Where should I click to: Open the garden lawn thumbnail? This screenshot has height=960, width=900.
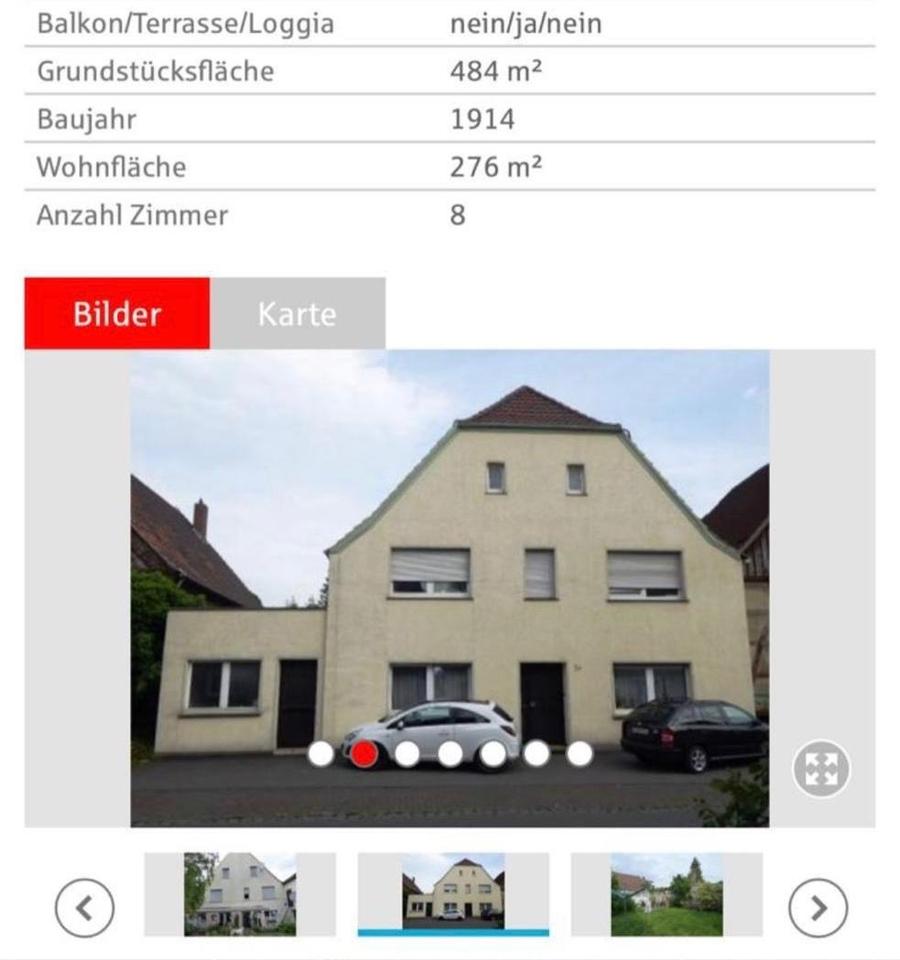(x=666, y=894)
